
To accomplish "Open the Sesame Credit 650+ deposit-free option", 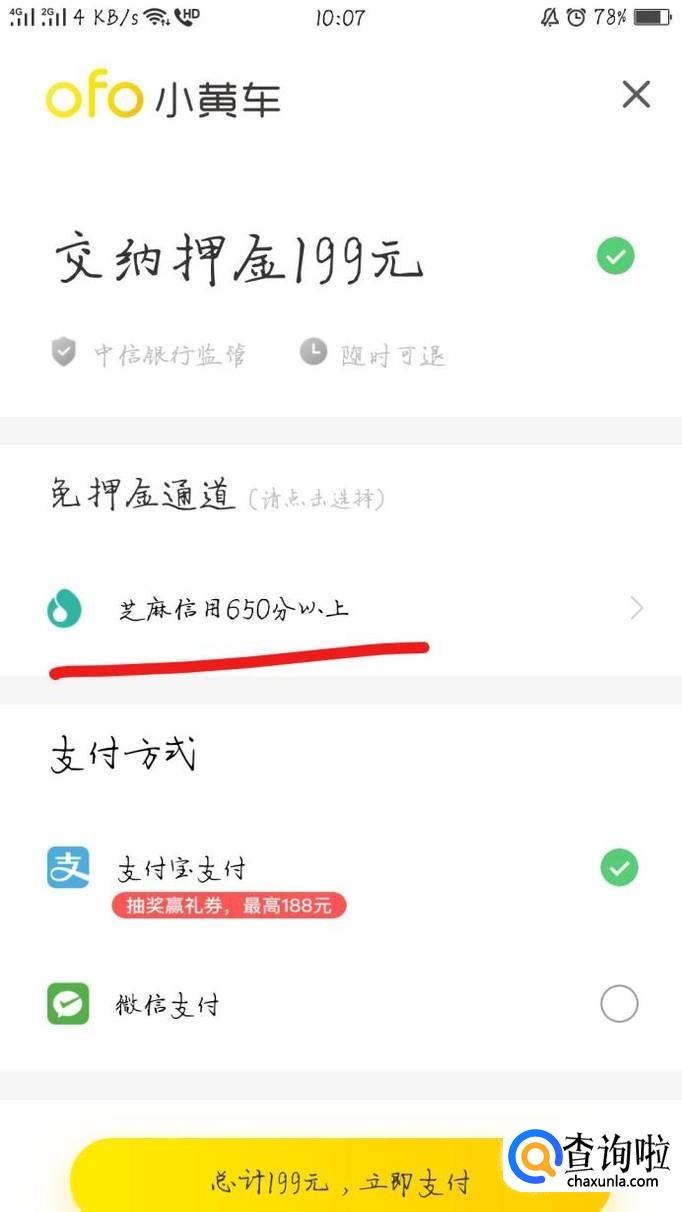I will [341, 609].
